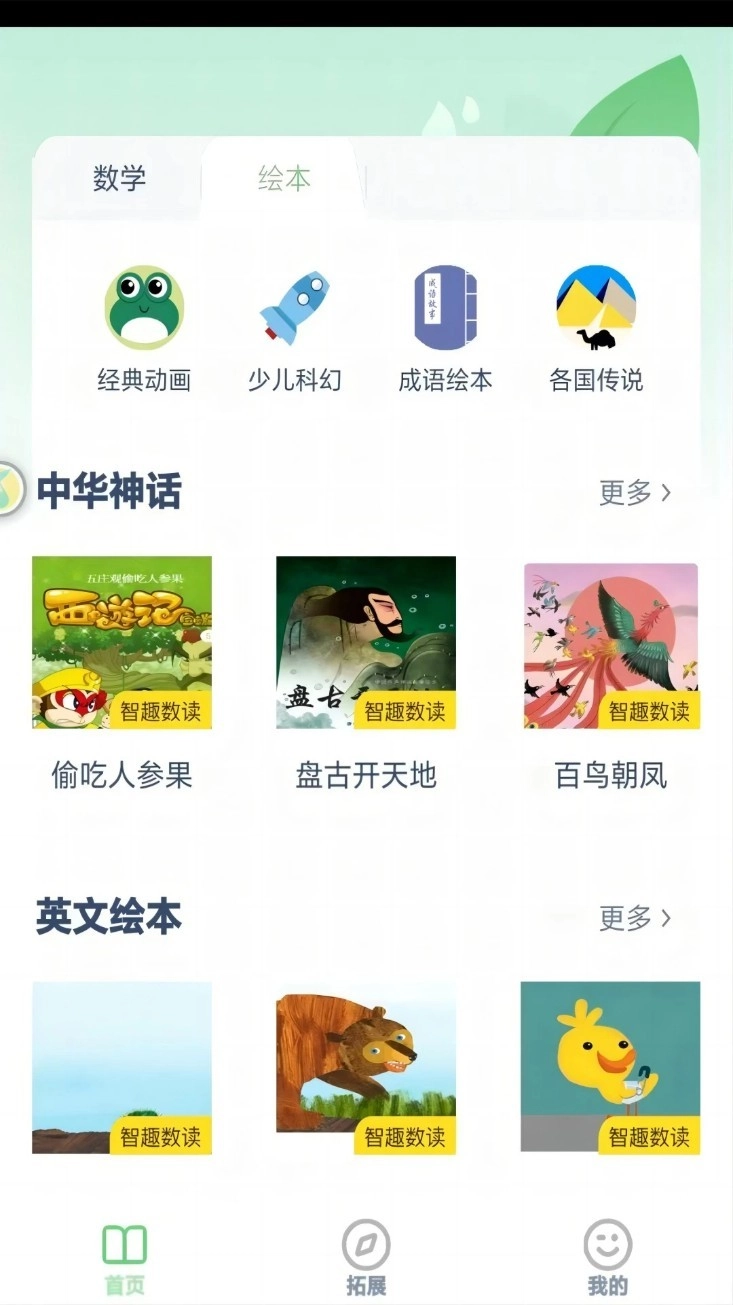Click the floating globe icon on left edge

point(10,486)
